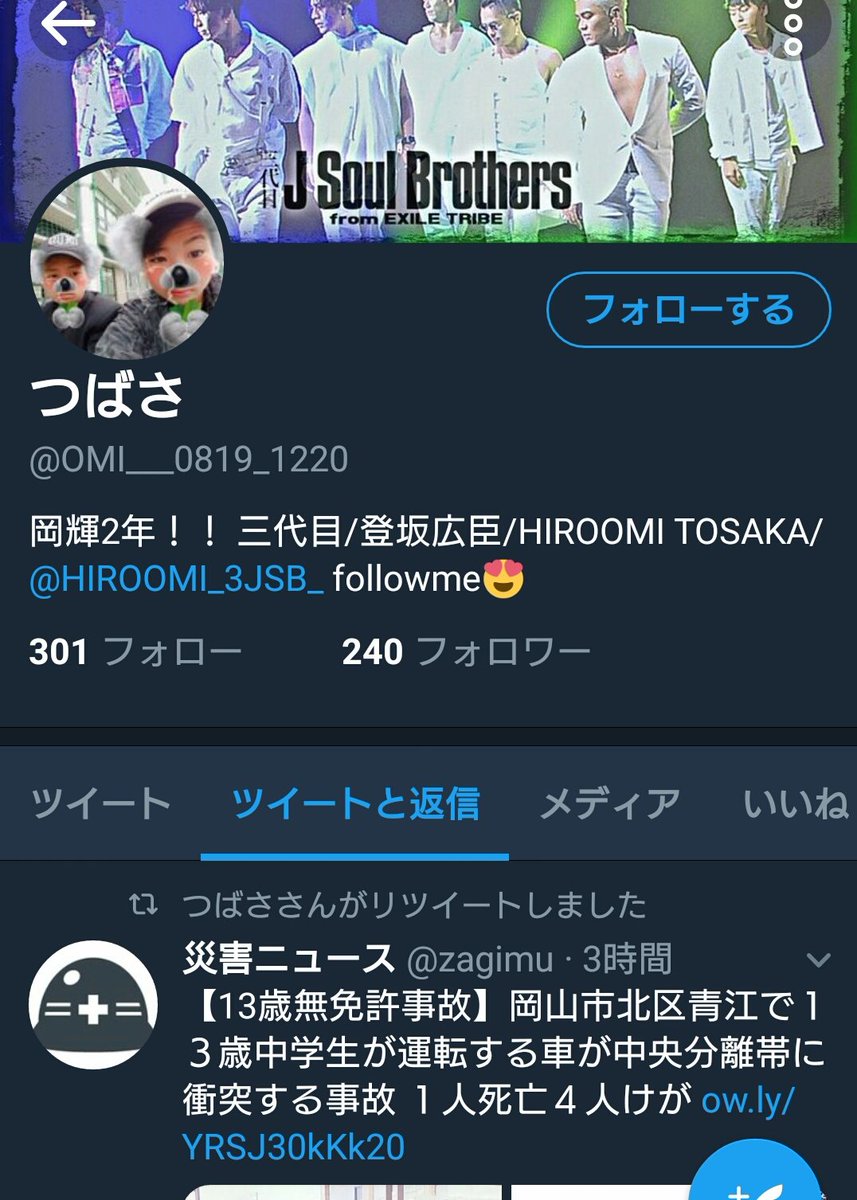
Task: View the 240 フォロワー followers list
Action: [x=466, y=652]
